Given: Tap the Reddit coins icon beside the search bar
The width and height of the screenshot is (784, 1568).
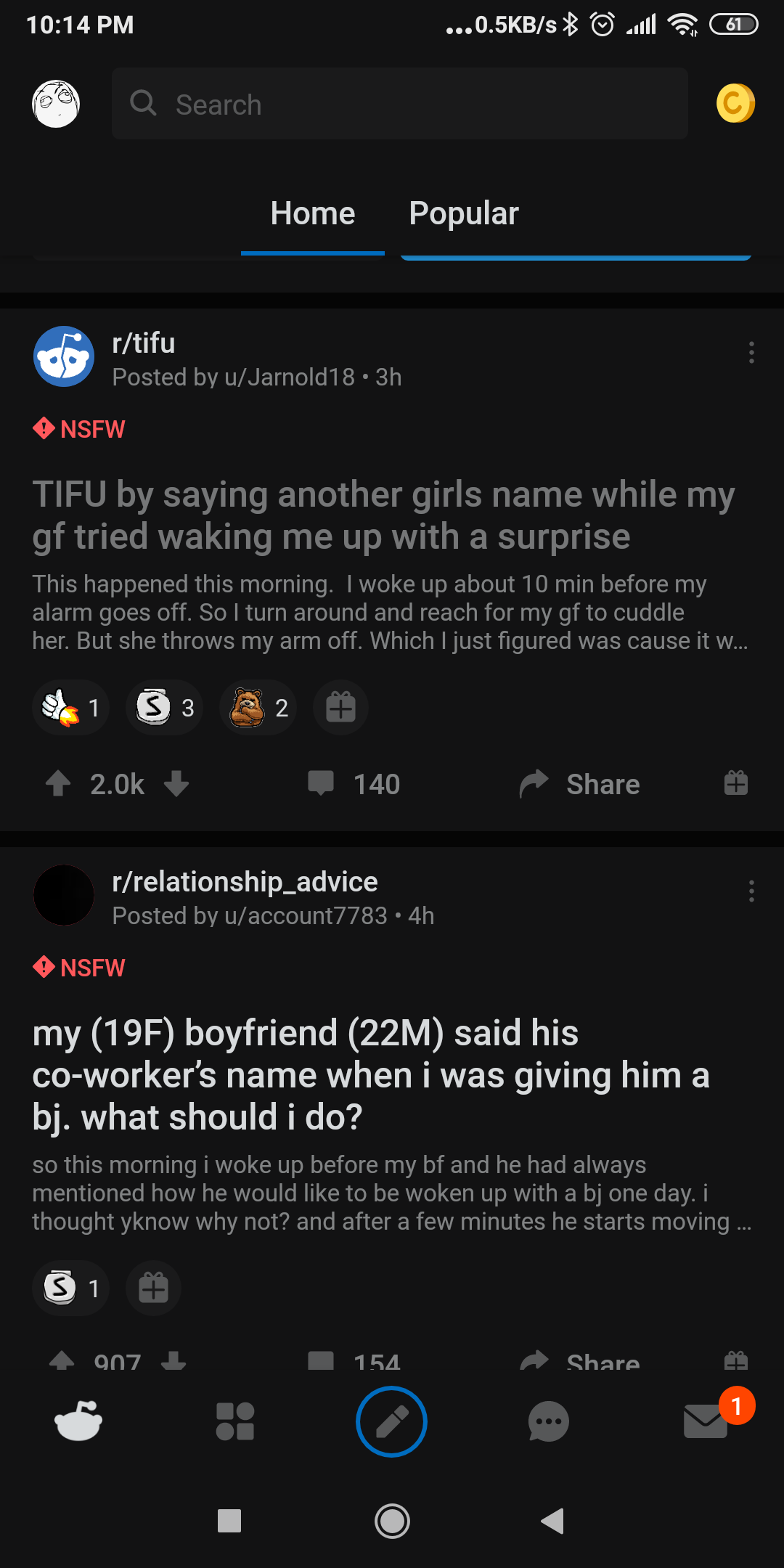Looking at the screenshot, I should pos(735,104).
